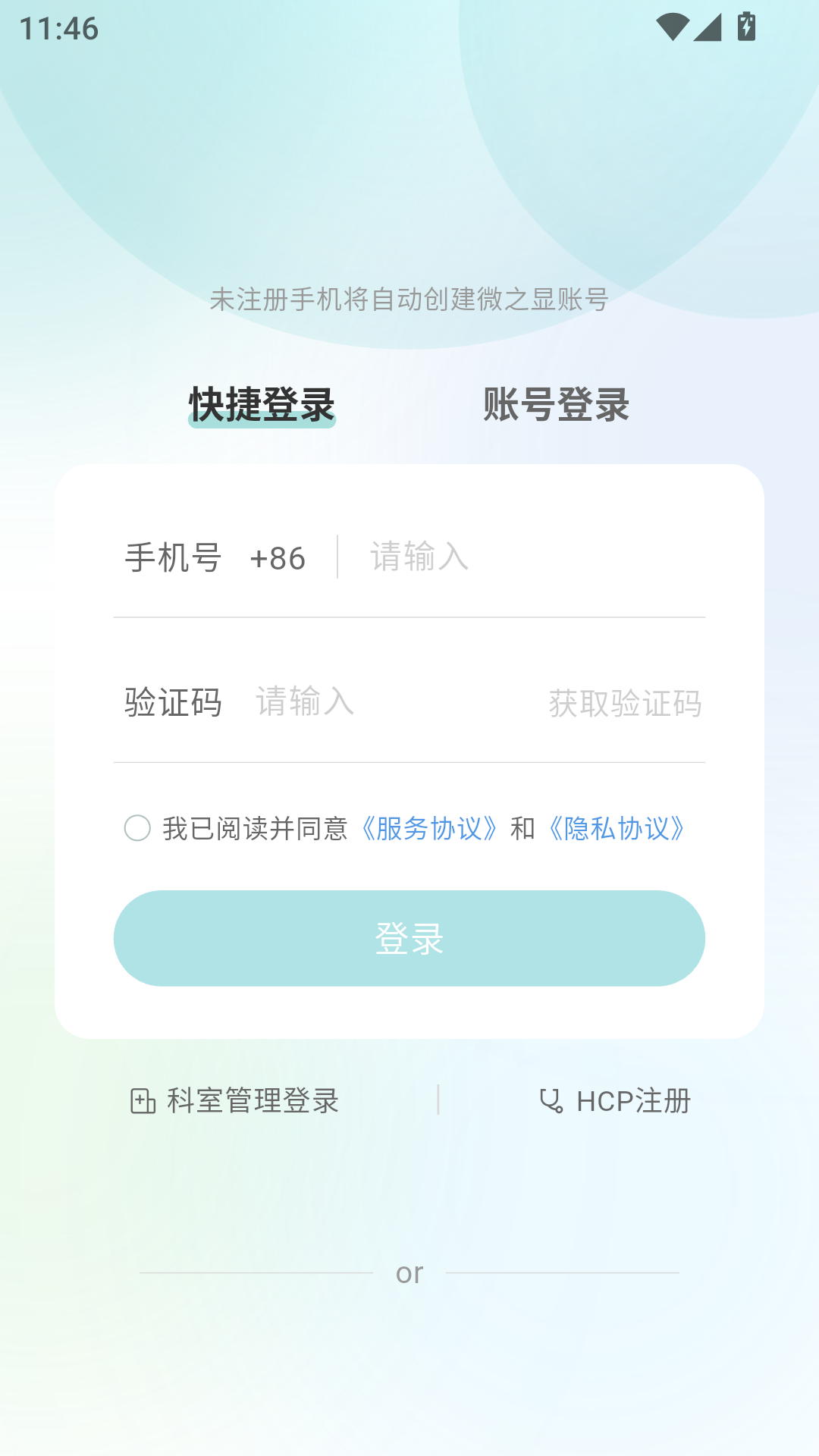Select the HCP注册 stethoscope icon
Image resolution: width=819 pixels, height=1456 pixels.
click(550, 1101)
